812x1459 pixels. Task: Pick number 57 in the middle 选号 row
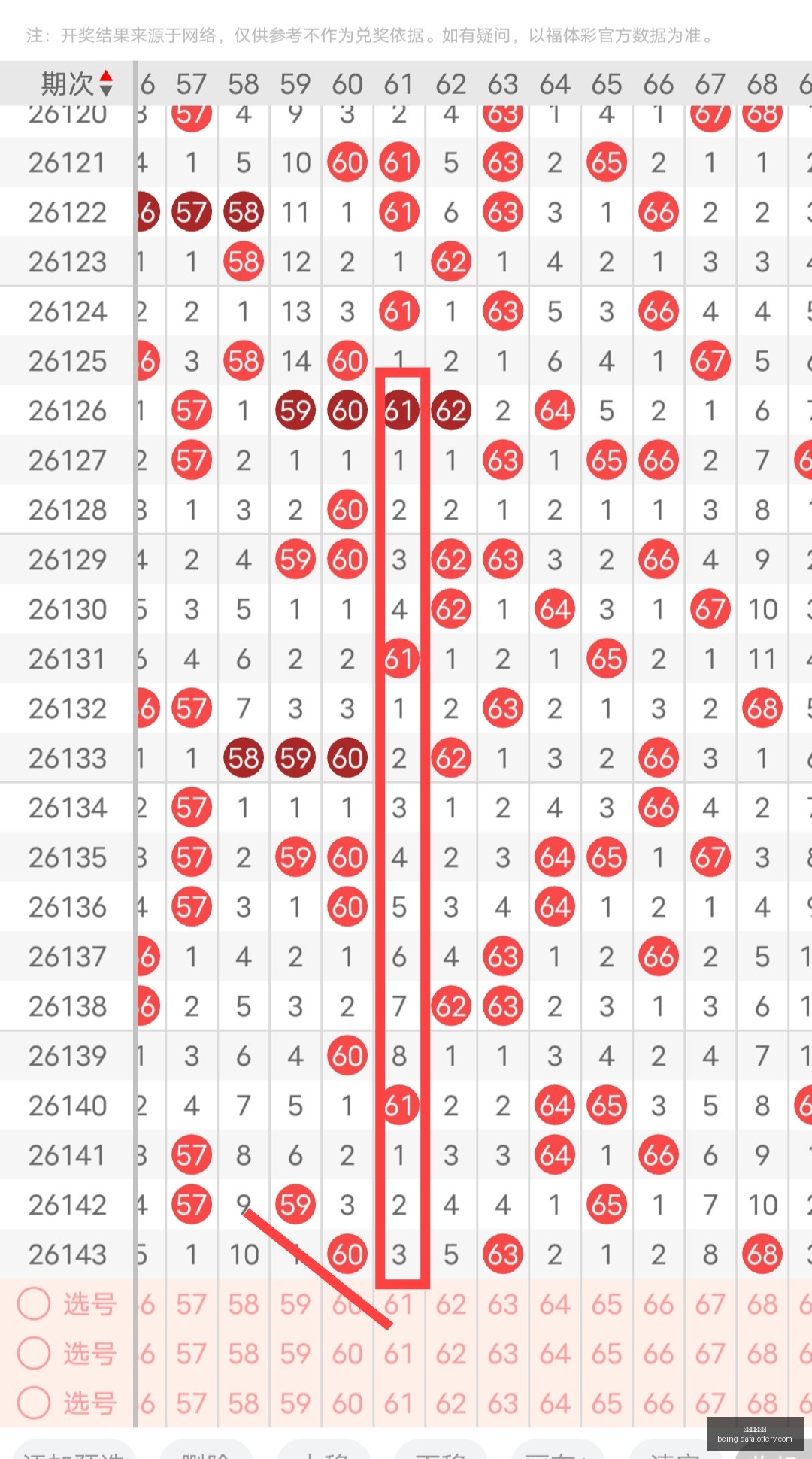191,1354
